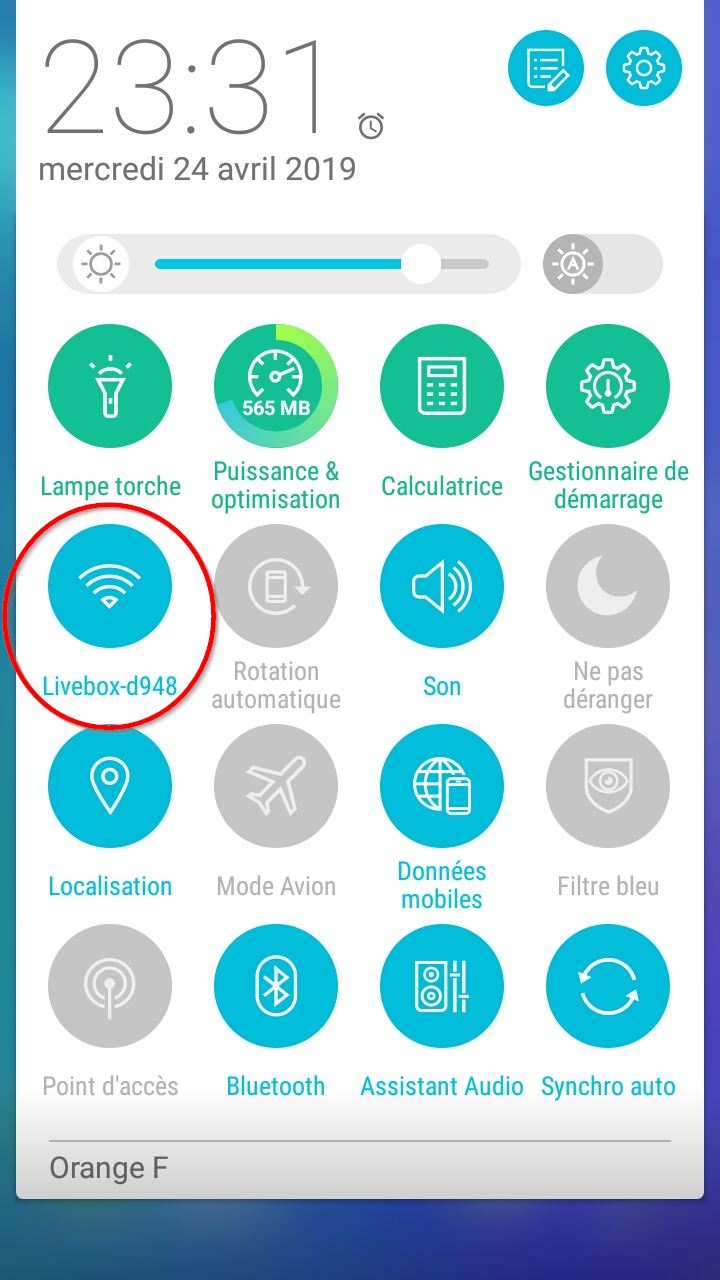Viewport: 720px width, 1280px height.
Task: Enable Ne pas déranger
Action: coord(608,586)
